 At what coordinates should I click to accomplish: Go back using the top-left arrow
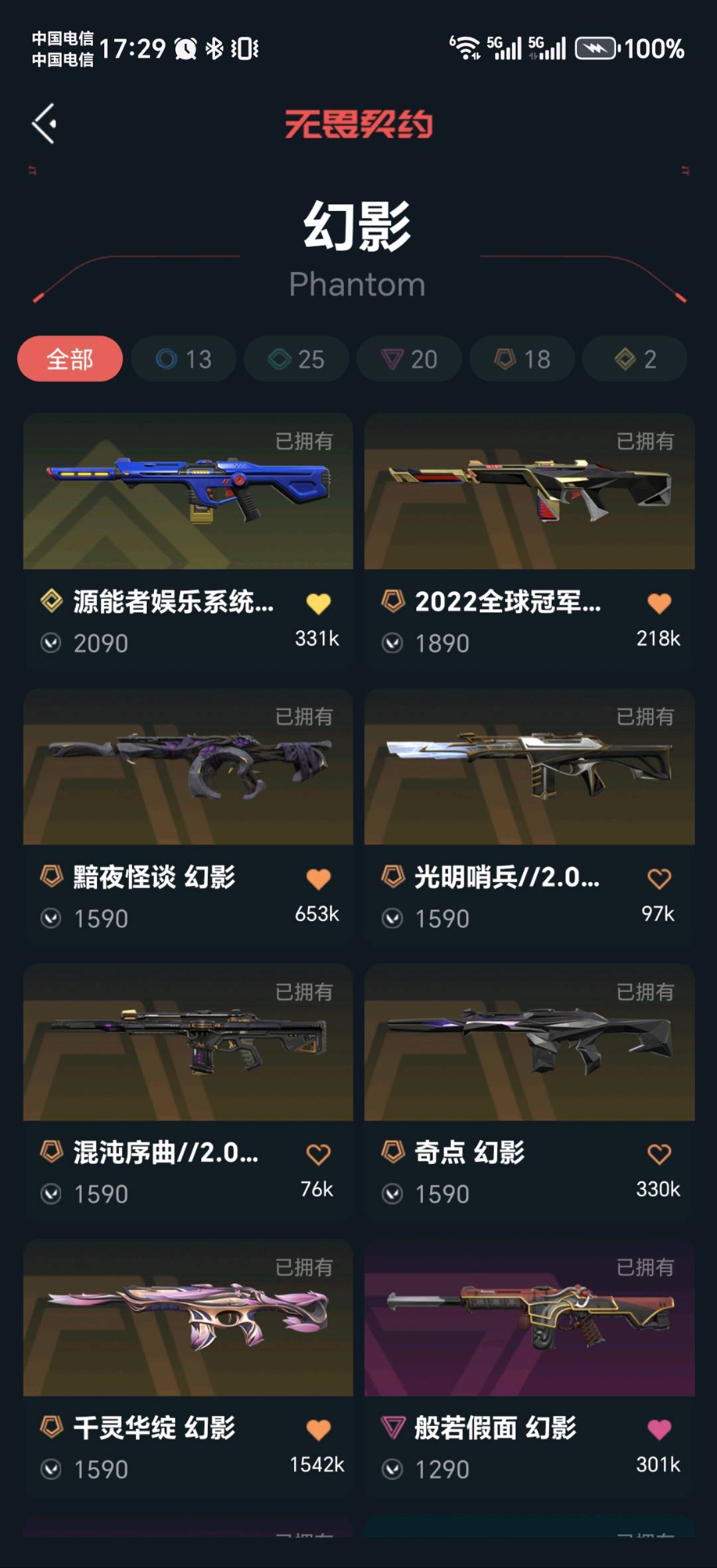(x=44, y=123)
